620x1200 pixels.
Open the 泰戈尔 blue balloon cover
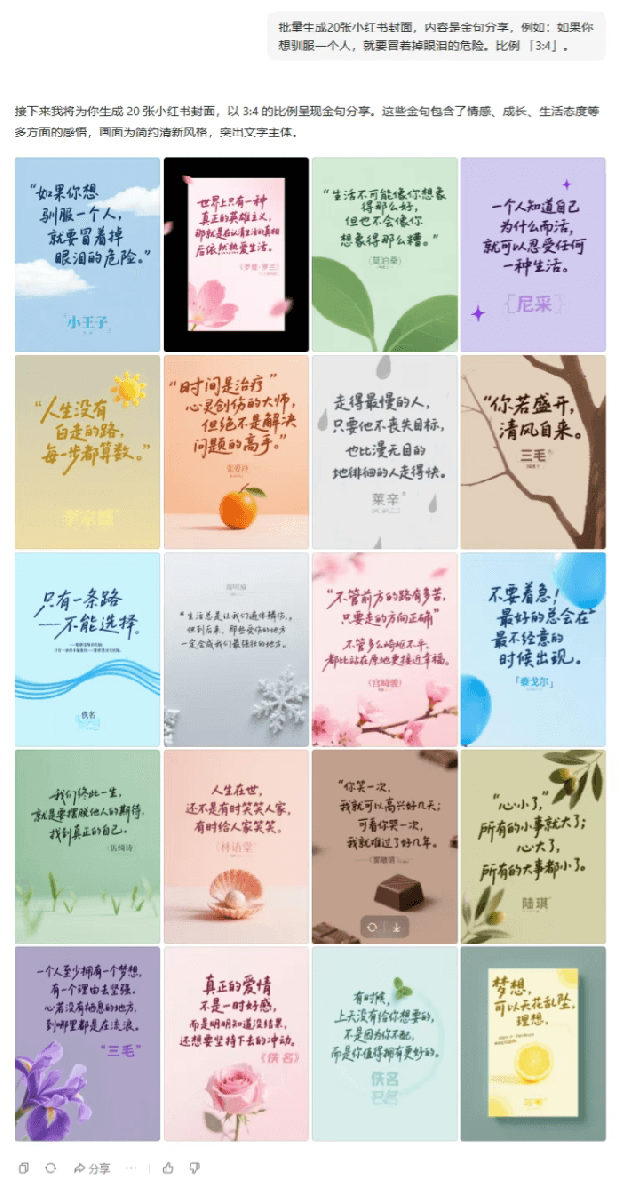coord(533,649)
